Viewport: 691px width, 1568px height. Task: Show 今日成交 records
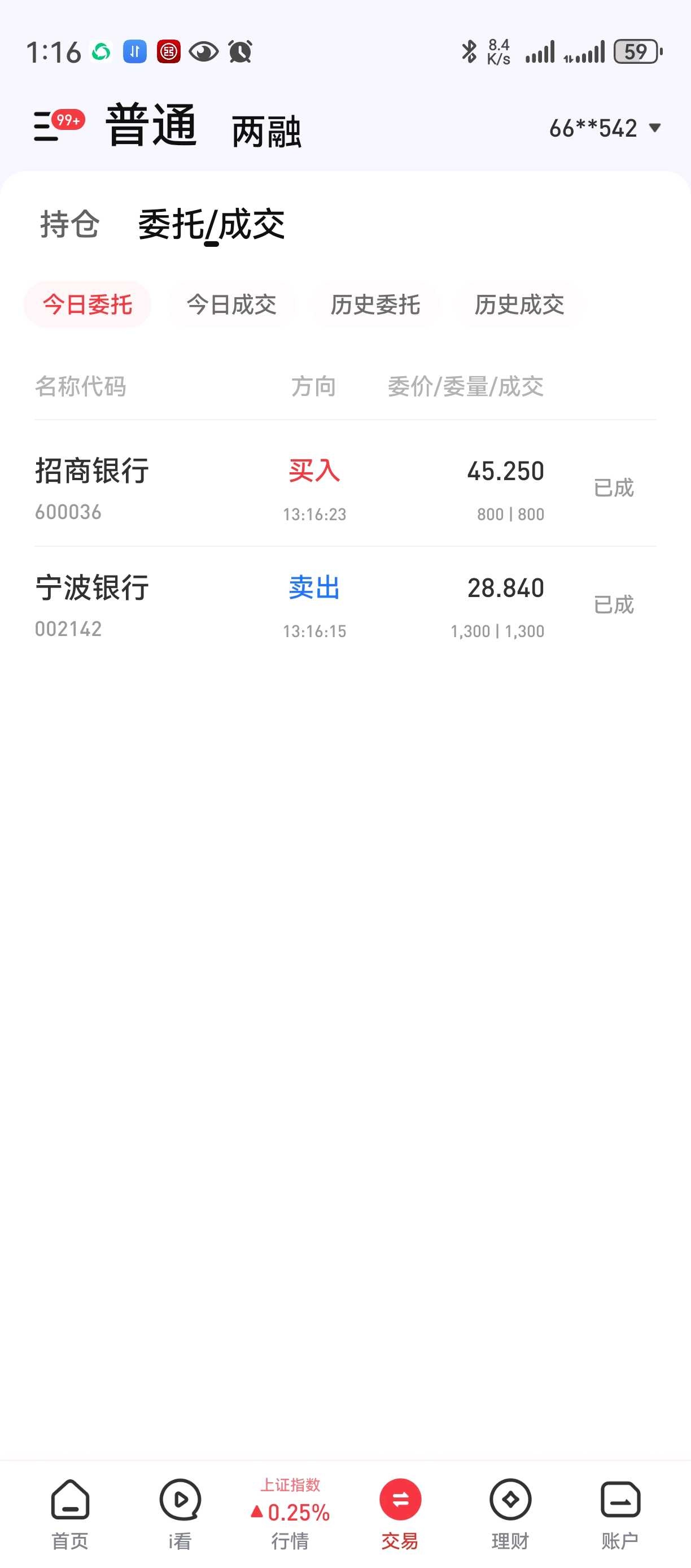click(x=232, y=304)
